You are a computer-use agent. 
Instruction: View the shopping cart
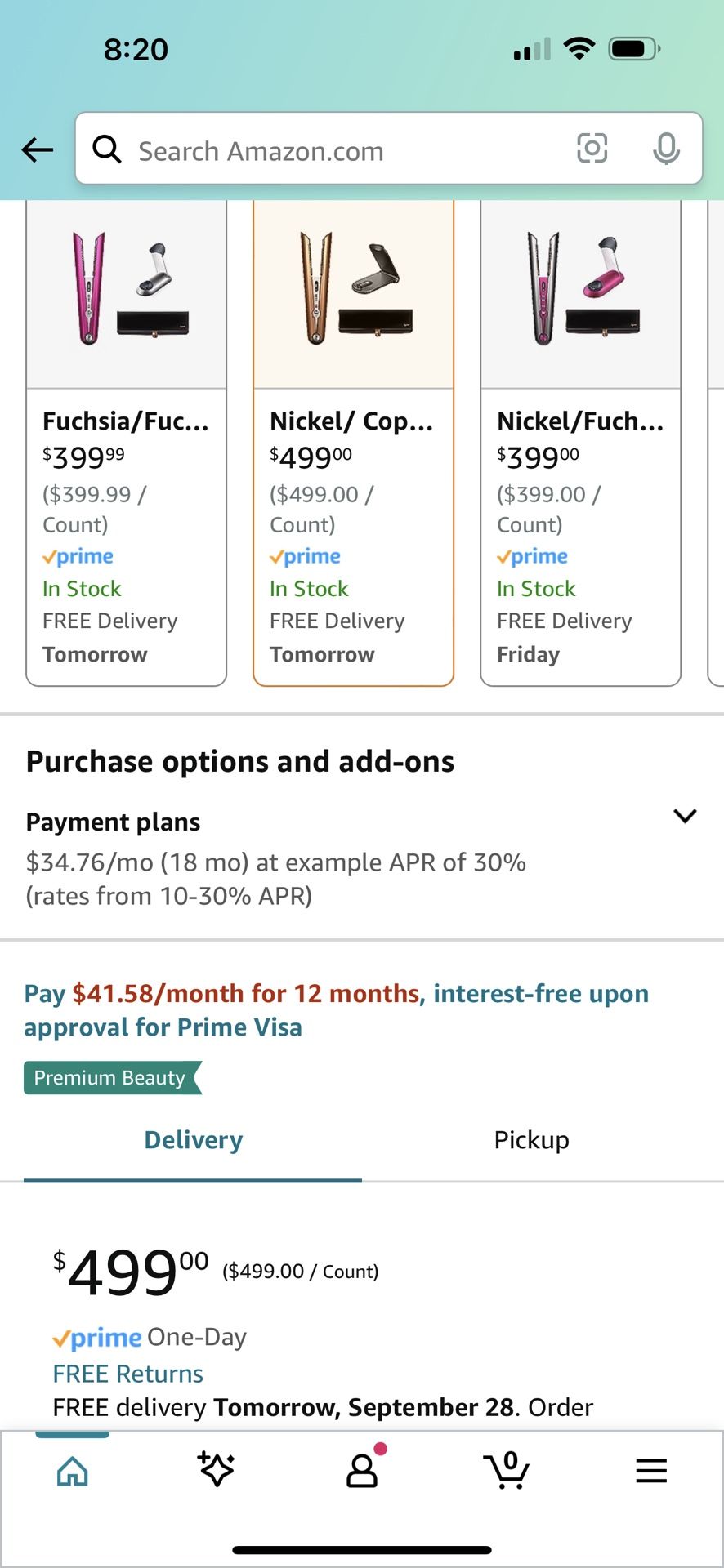click(x=507, y=1470)
